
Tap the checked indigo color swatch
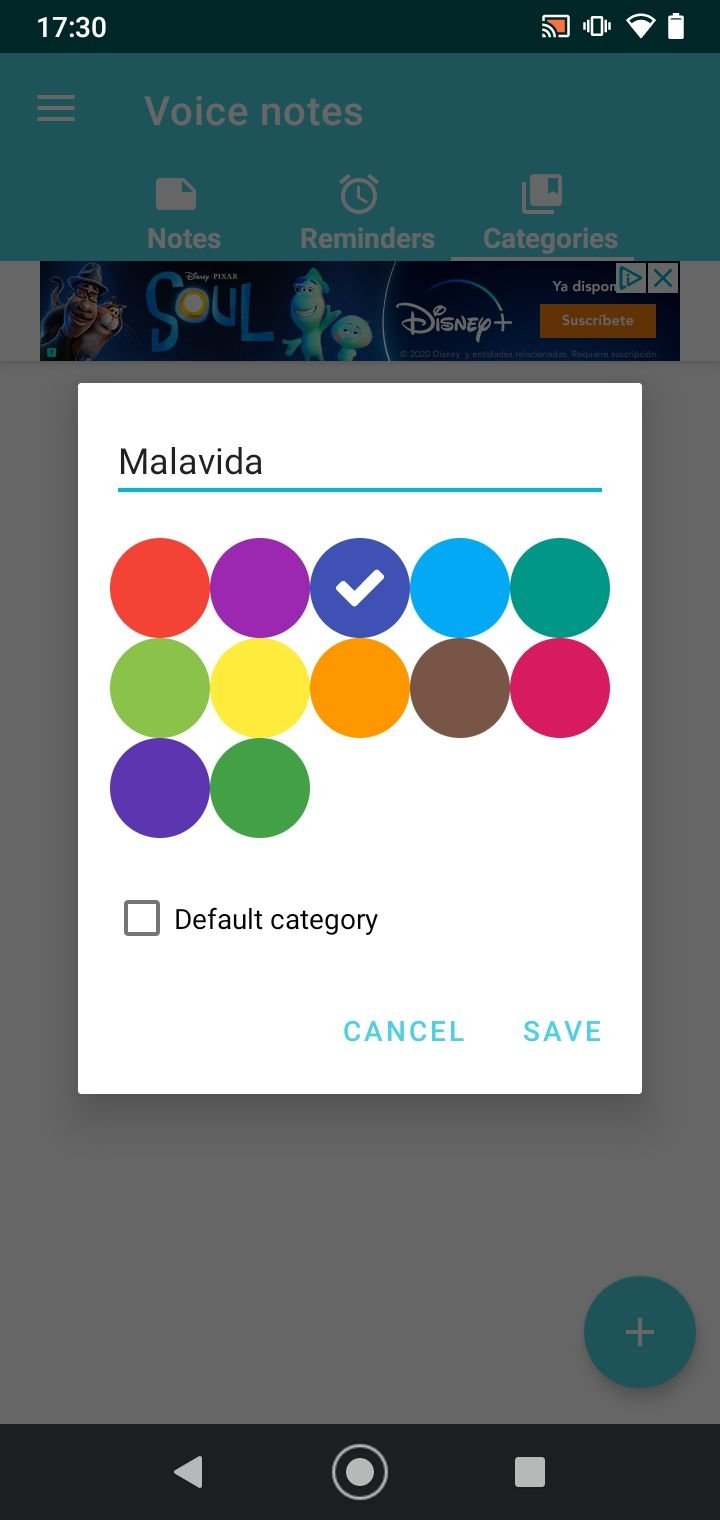pos(360,588)
